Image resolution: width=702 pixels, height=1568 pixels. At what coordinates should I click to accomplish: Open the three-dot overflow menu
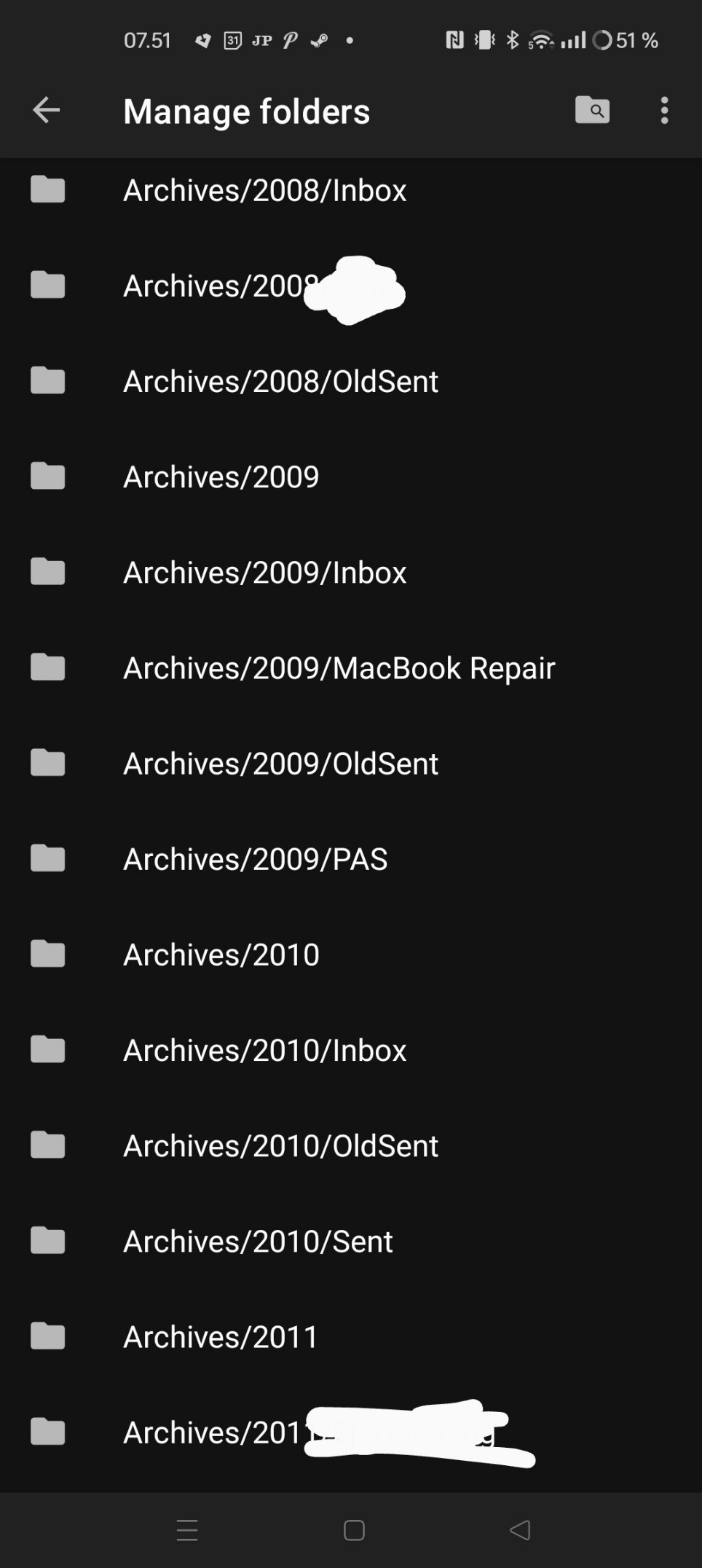click(664, 111)
